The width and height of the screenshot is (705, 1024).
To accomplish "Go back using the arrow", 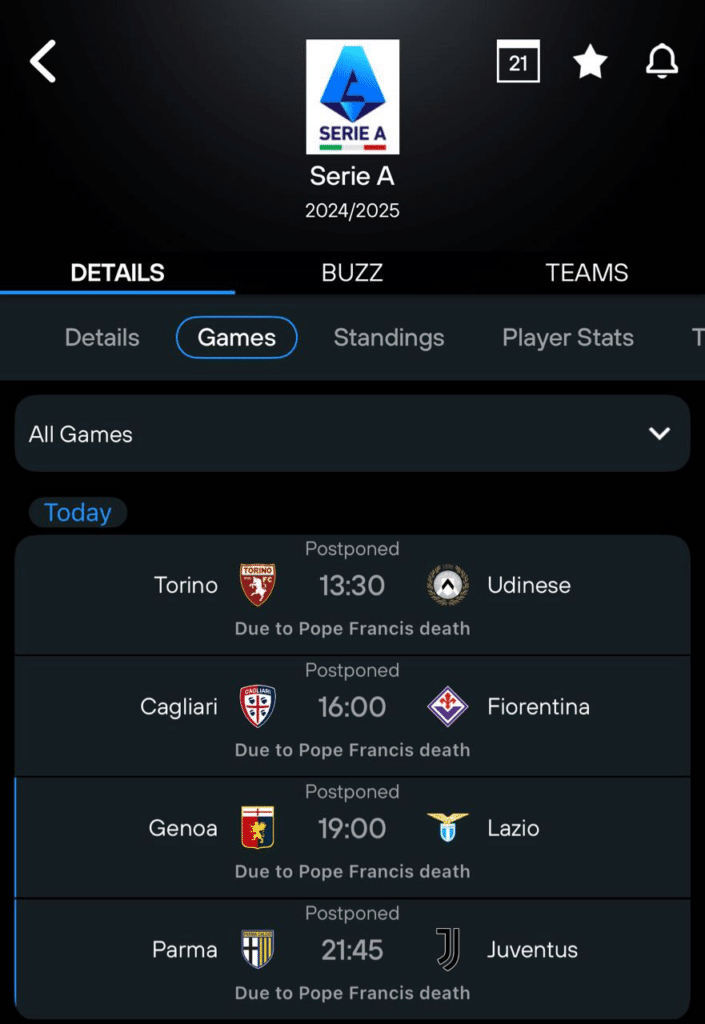I will tap(43, 62).
